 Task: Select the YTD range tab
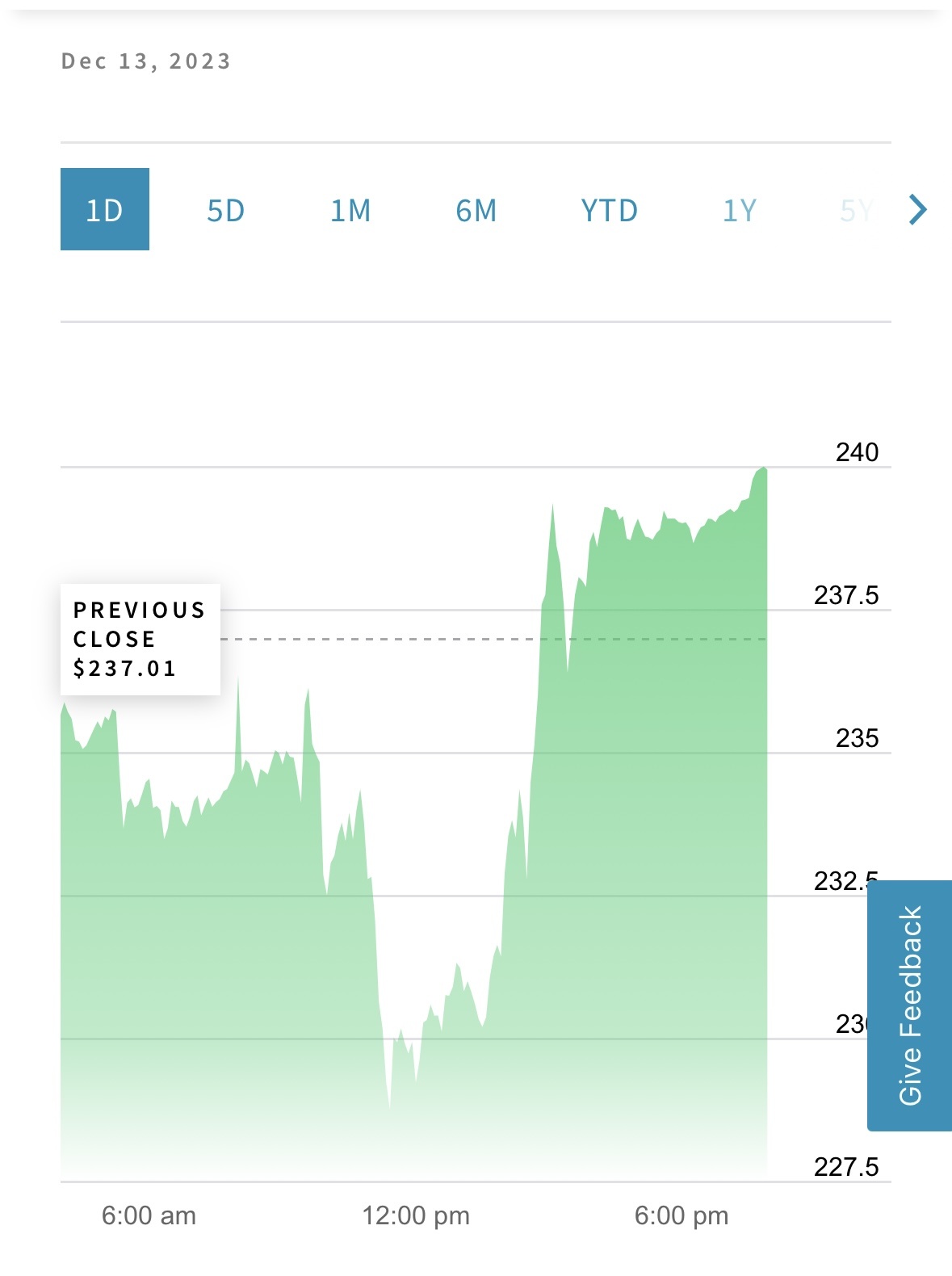610,211
